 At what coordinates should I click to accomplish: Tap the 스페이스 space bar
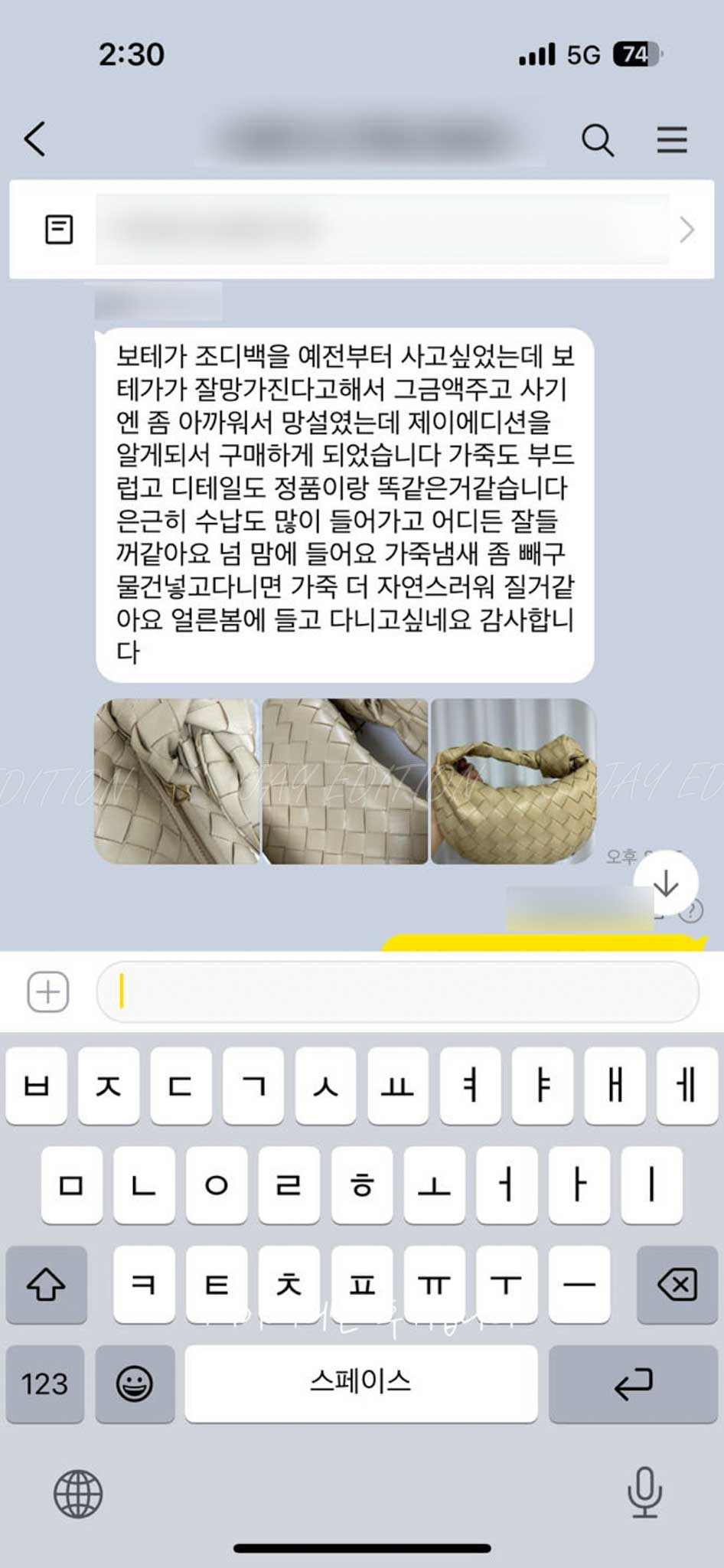click(x=360, y=1382)
